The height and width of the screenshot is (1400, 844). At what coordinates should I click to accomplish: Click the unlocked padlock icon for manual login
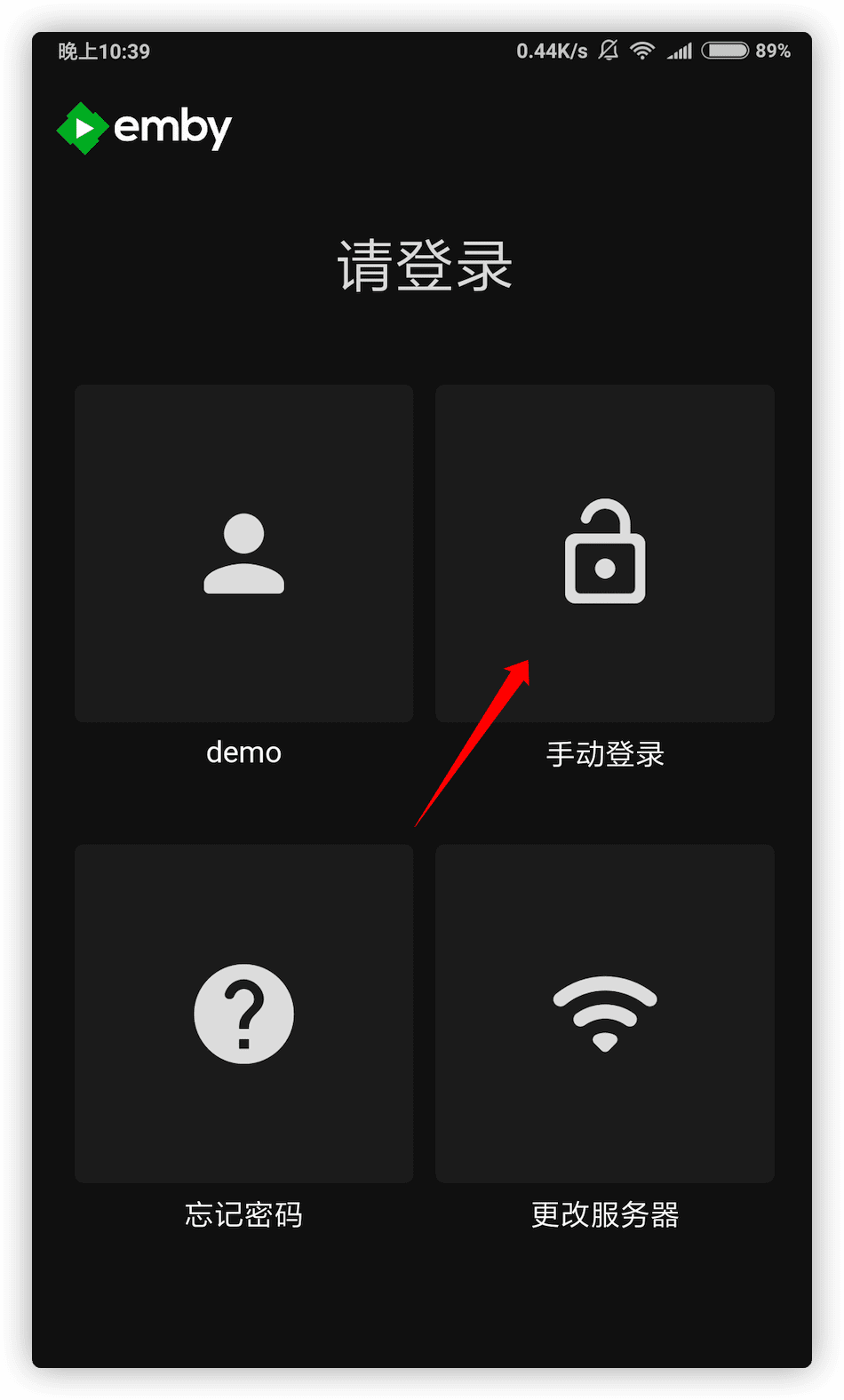[605, 553]
